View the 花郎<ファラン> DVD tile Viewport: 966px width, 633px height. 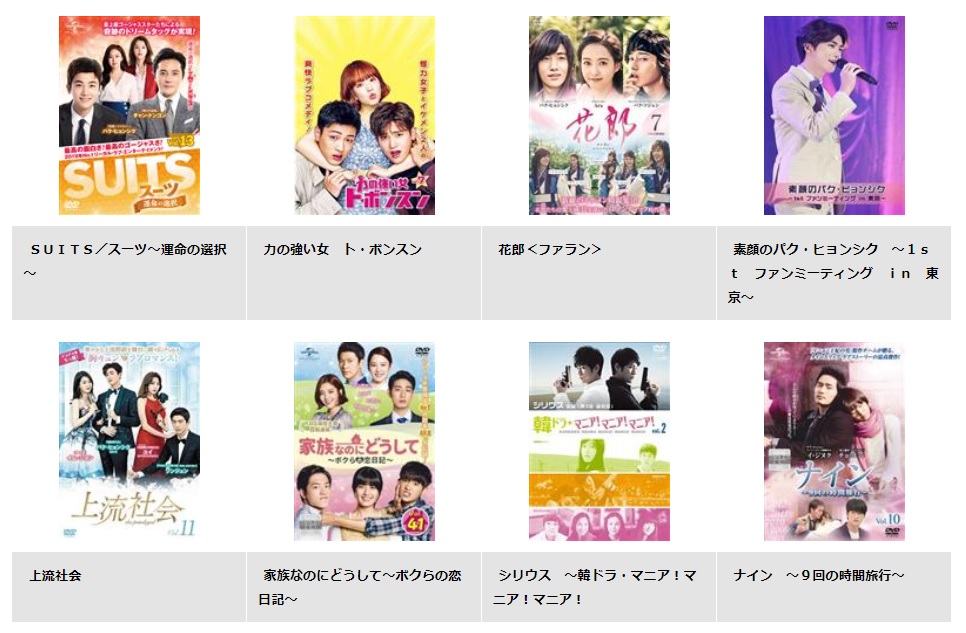pyautogui.click(x=599, y=115)
